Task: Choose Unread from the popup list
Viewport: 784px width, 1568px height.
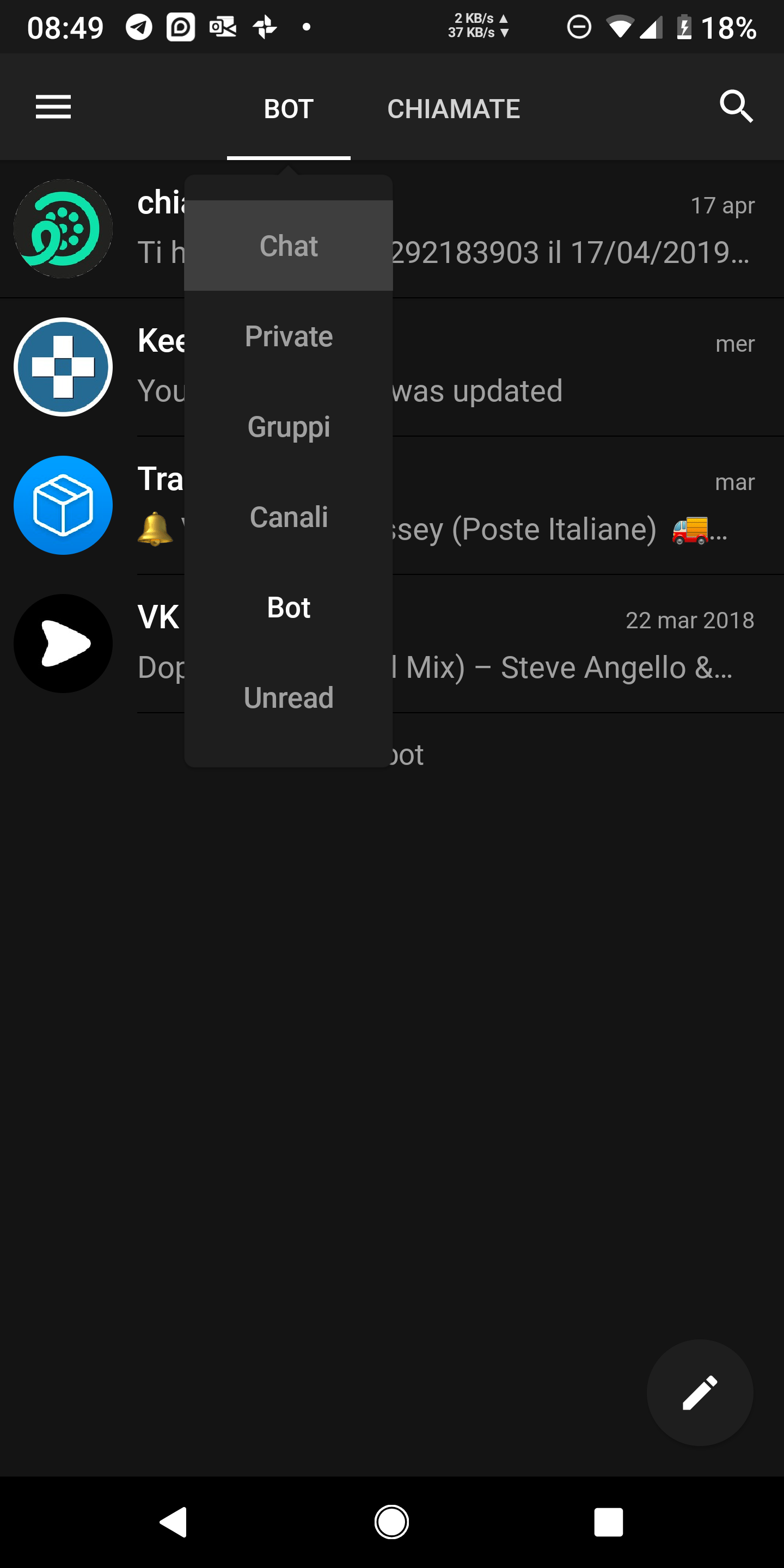Action: click(289, 697)
